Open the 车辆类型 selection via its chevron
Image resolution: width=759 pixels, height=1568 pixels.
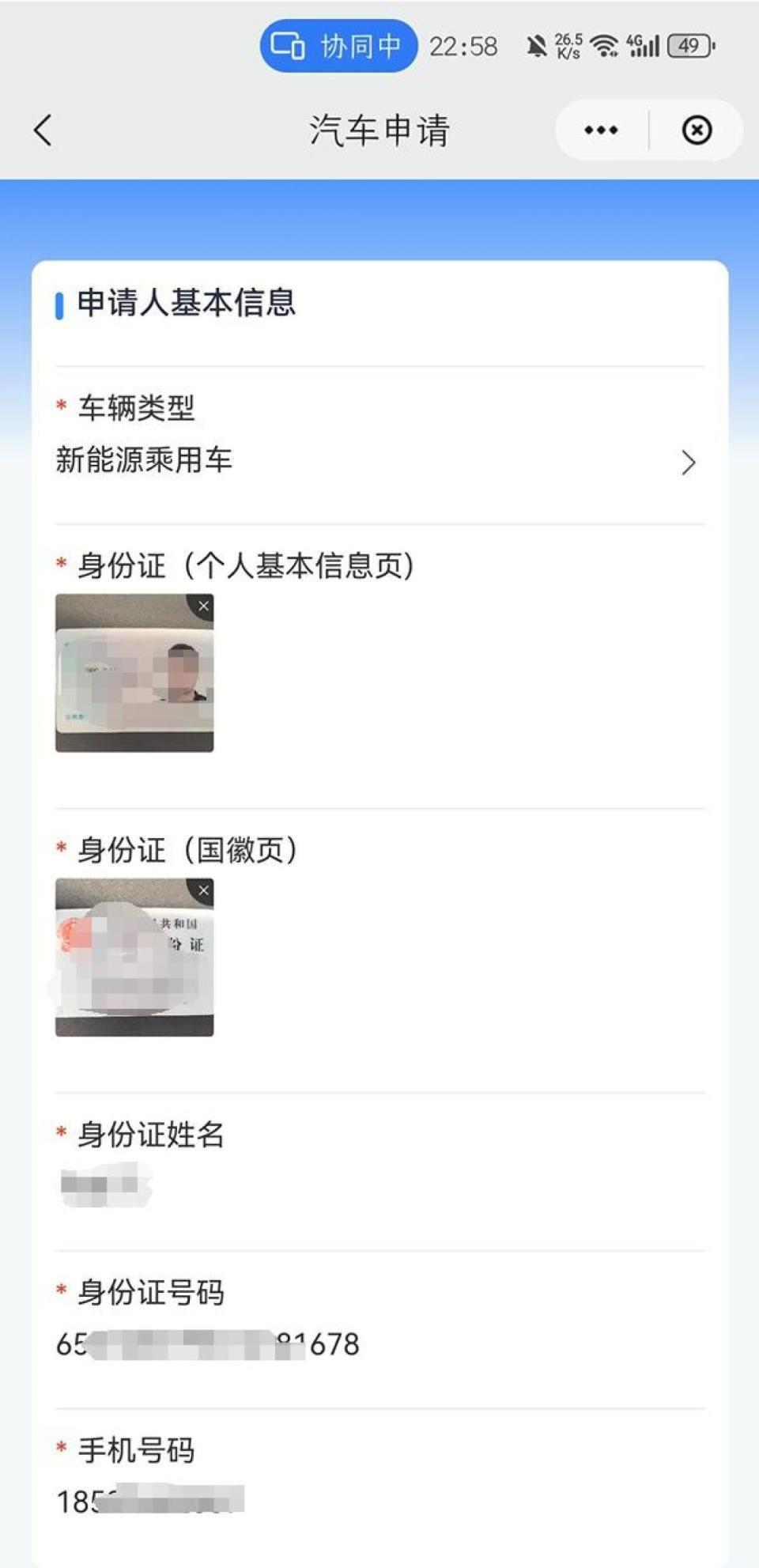[689, 463]
